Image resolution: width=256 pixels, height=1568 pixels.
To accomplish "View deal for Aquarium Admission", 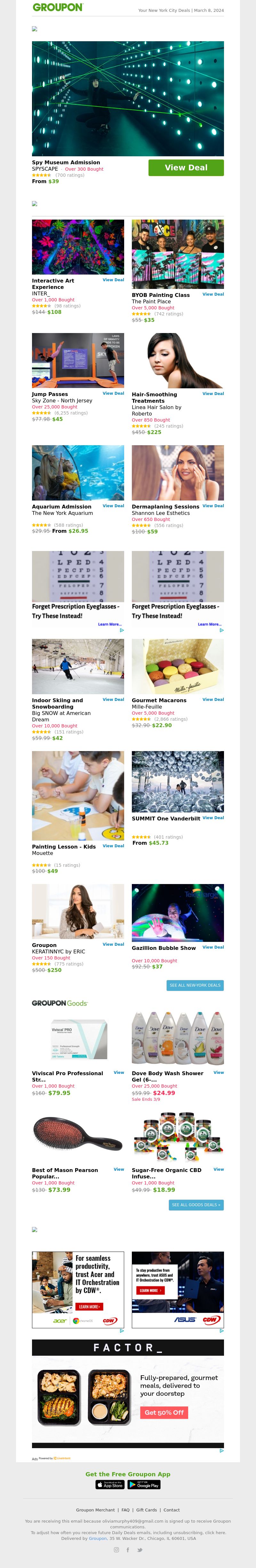I will (x=113, y=506).
